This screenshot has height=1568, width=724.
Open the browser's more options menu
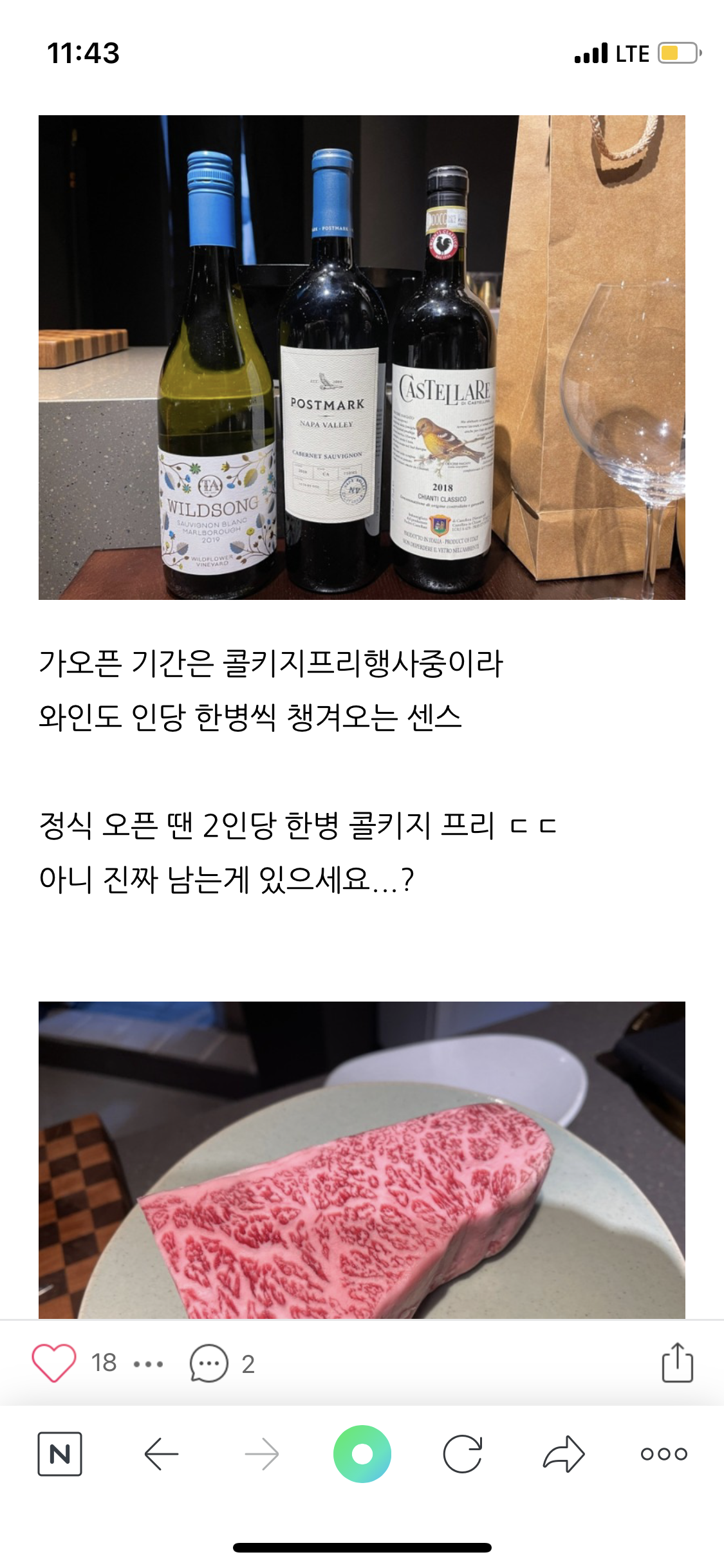point(664,1454)
